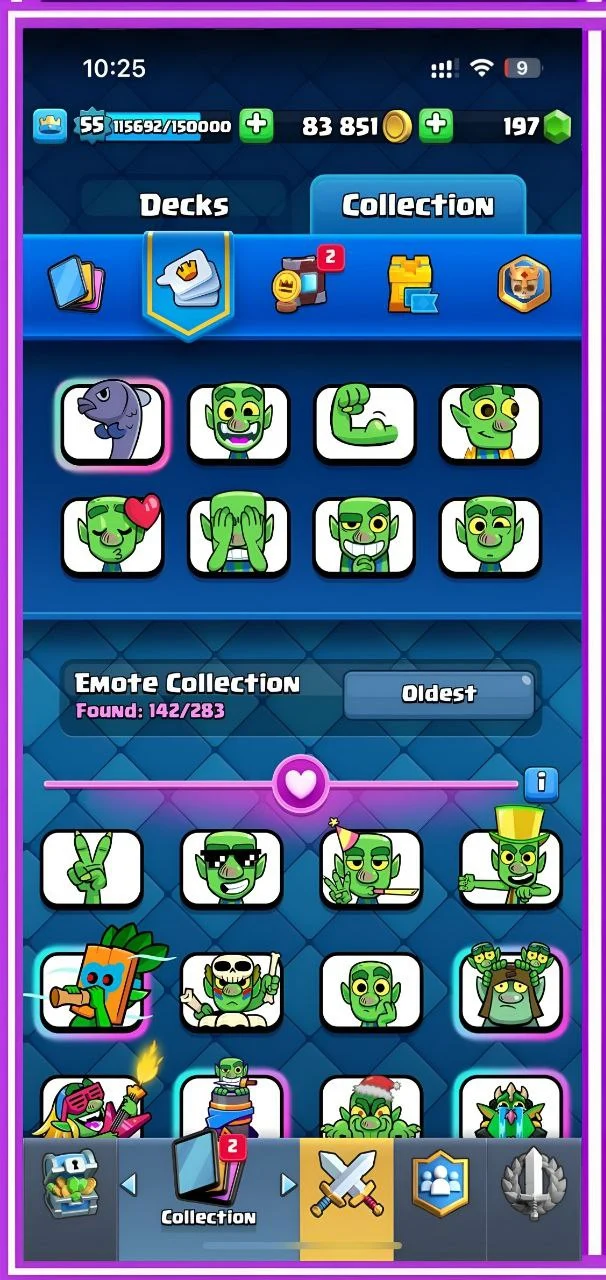Switch to the Decks tab

(184, 206)
